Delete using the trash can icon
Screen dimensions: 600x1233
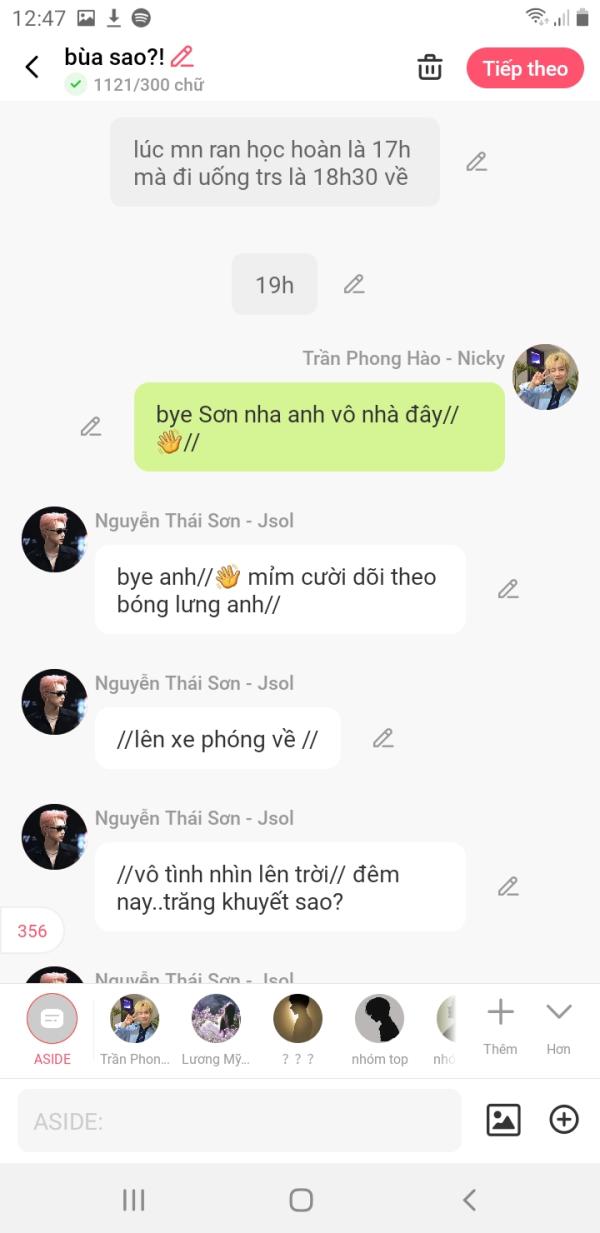430,68
